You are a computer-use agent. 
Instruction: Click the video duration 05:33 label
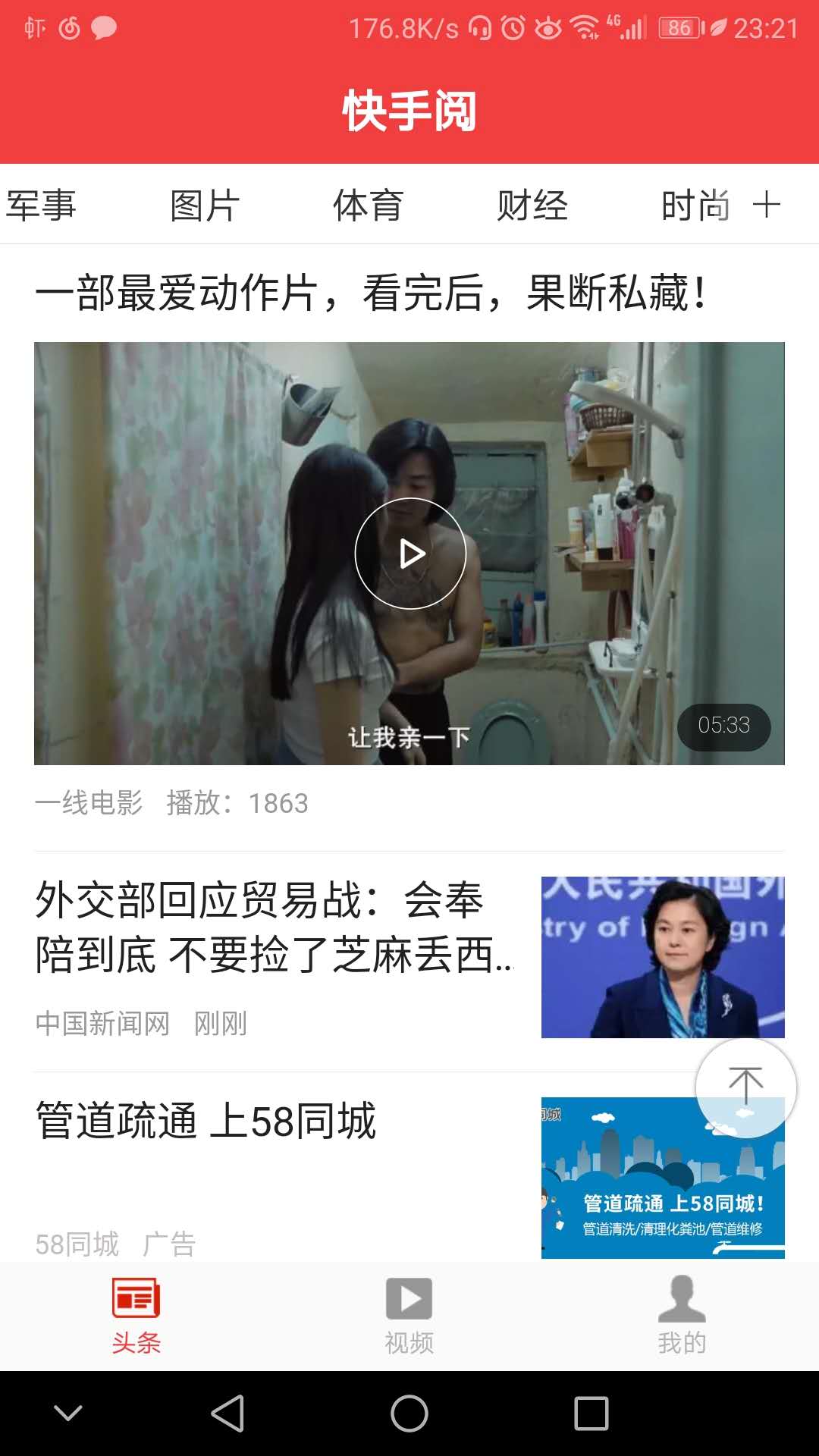click(x=724, y=726)
